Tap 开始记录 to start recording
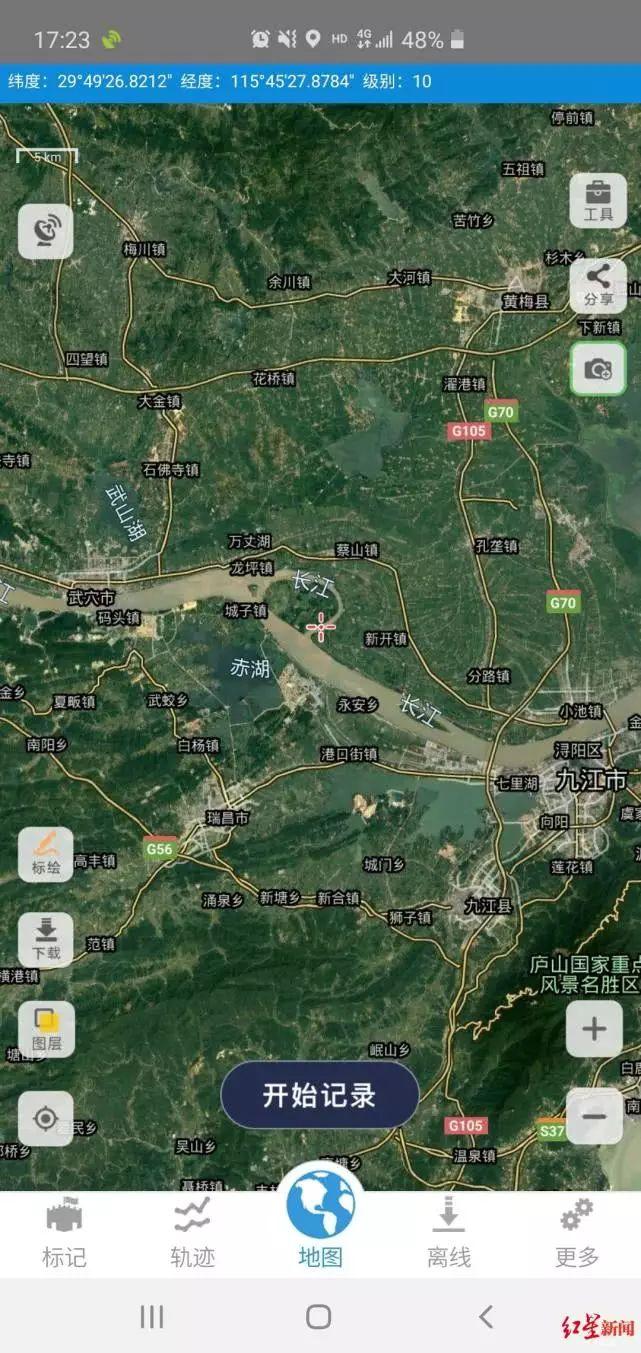This screenshot has height=1353, width=641. tap(320, 1095)
